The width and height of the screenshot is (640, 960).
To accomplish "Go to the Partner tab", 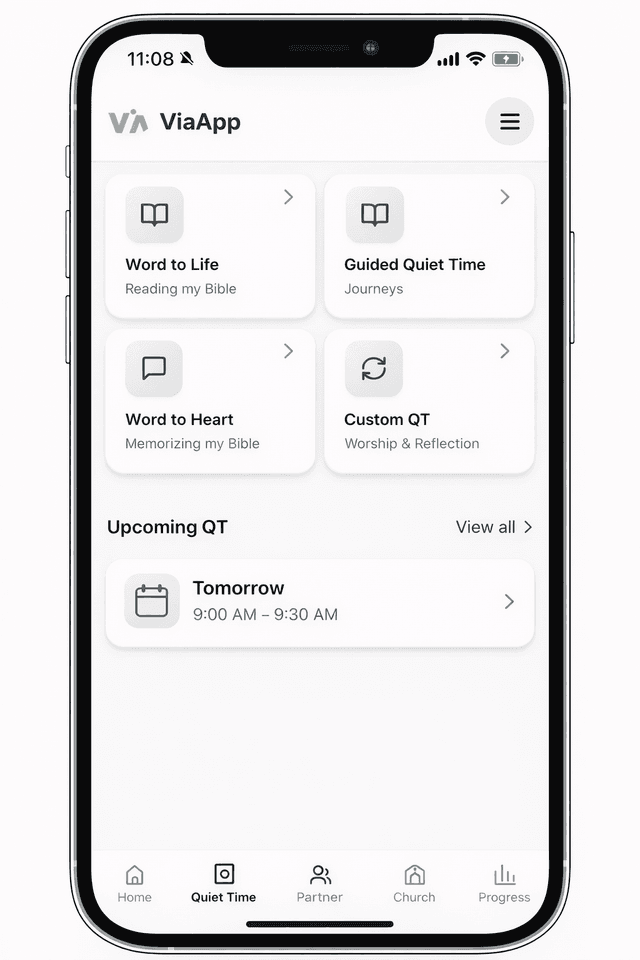I will coord(320,884).
